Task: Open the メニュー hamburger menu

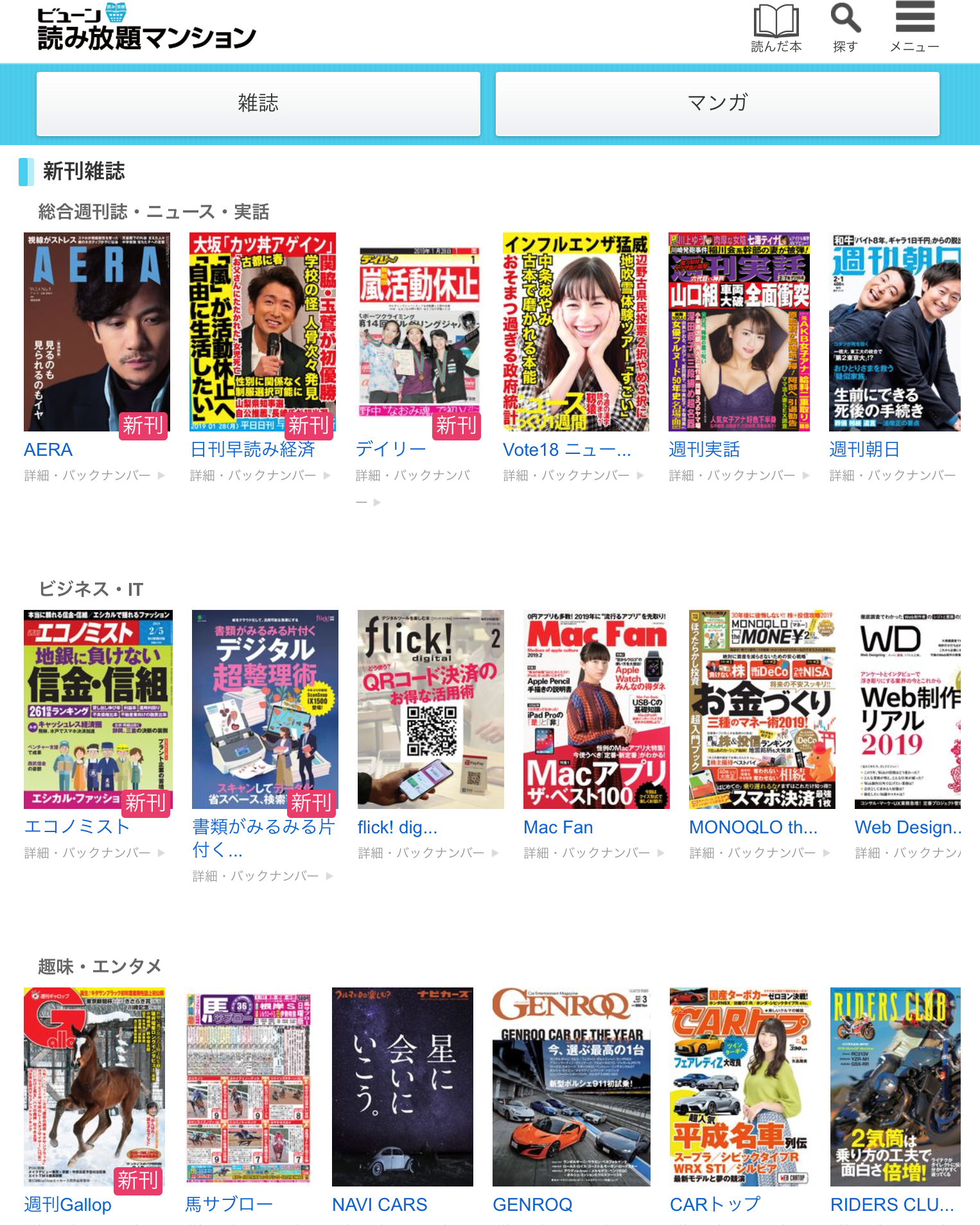Action: [x=914, y=28]
